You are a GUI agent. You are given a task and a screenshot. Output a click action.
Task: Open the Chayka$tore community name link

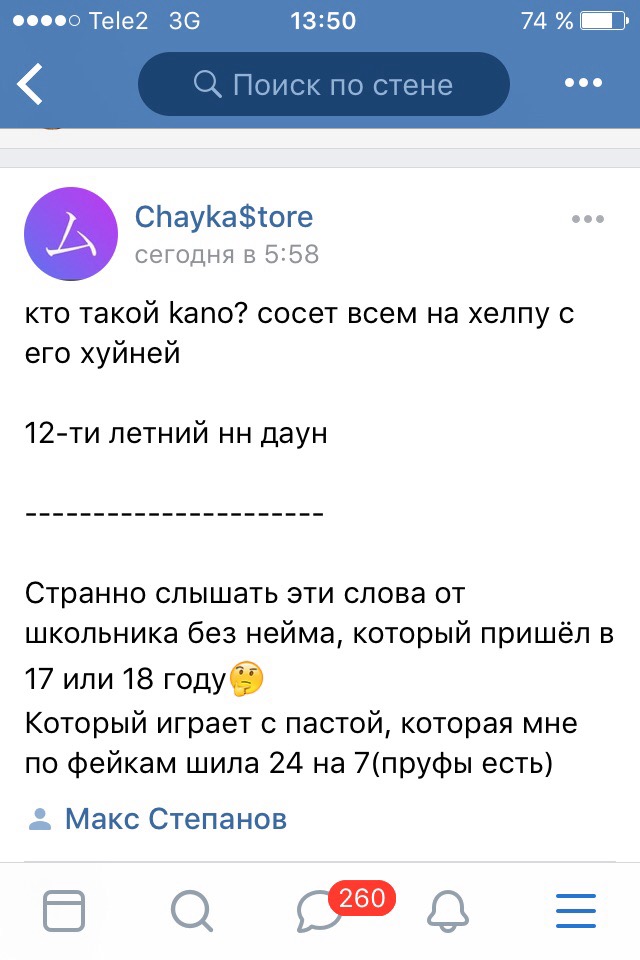[x=224, y=216]
